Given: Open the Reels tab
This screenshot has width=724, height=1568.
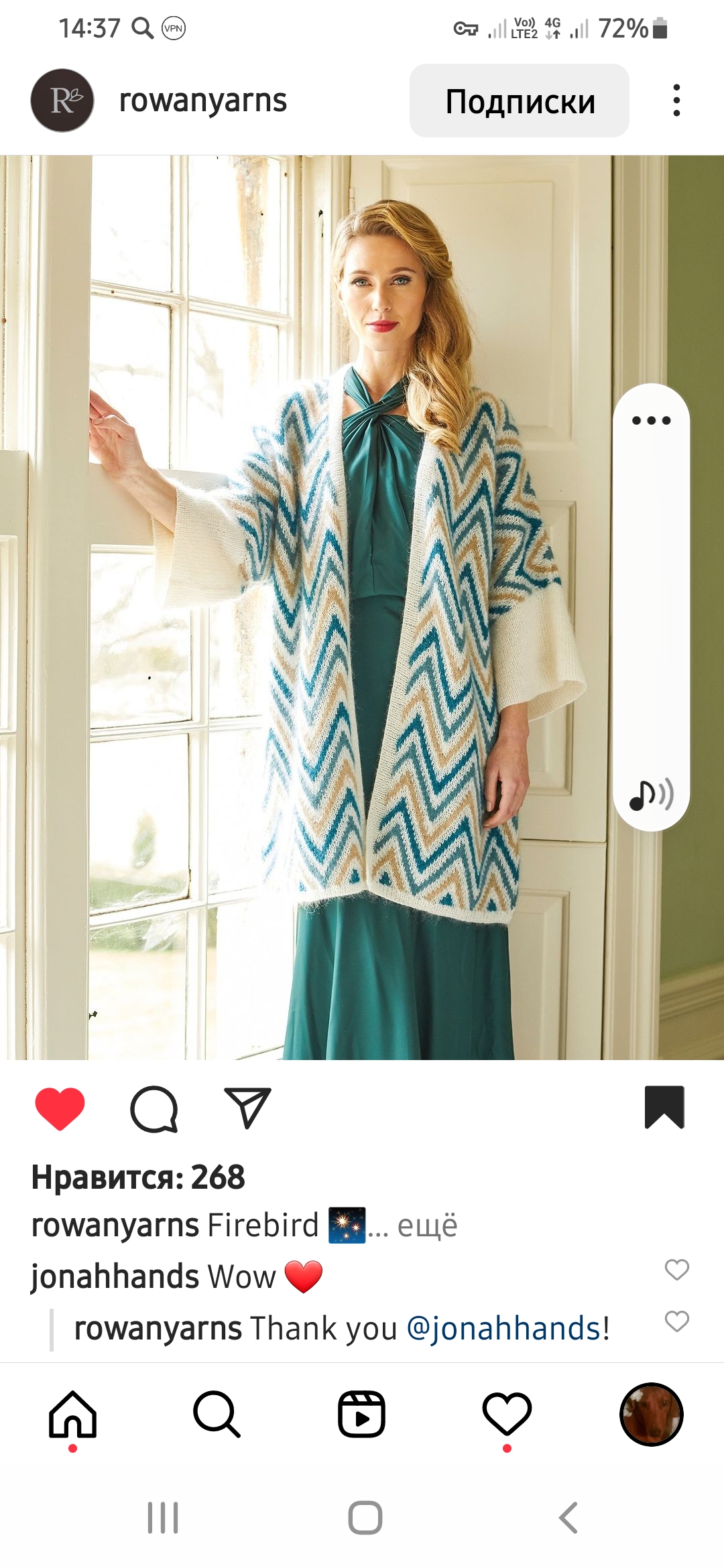Looking at the screenshot, I should [361, 1415].
